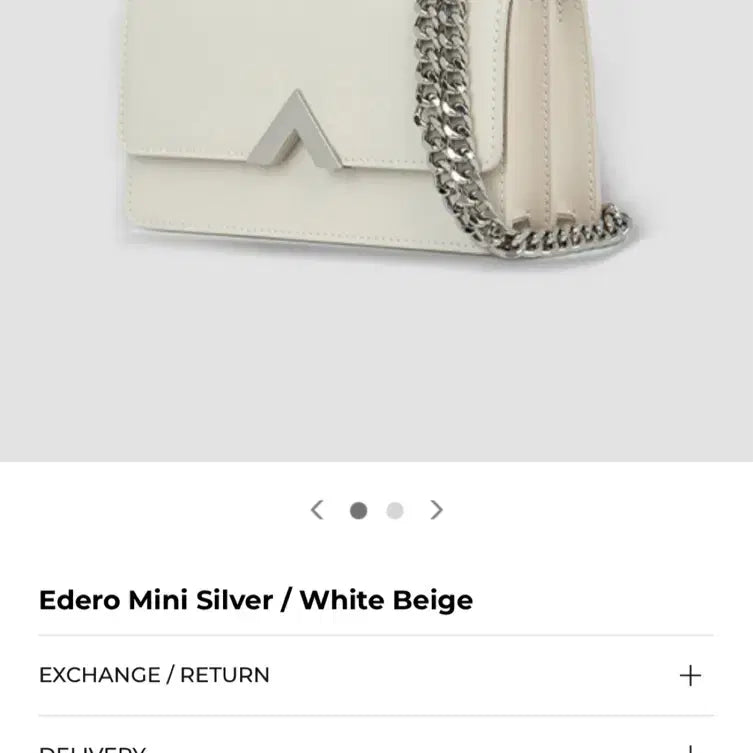Screen dimensions: 753x753
Task: Show the next product image
Action: 436,510
